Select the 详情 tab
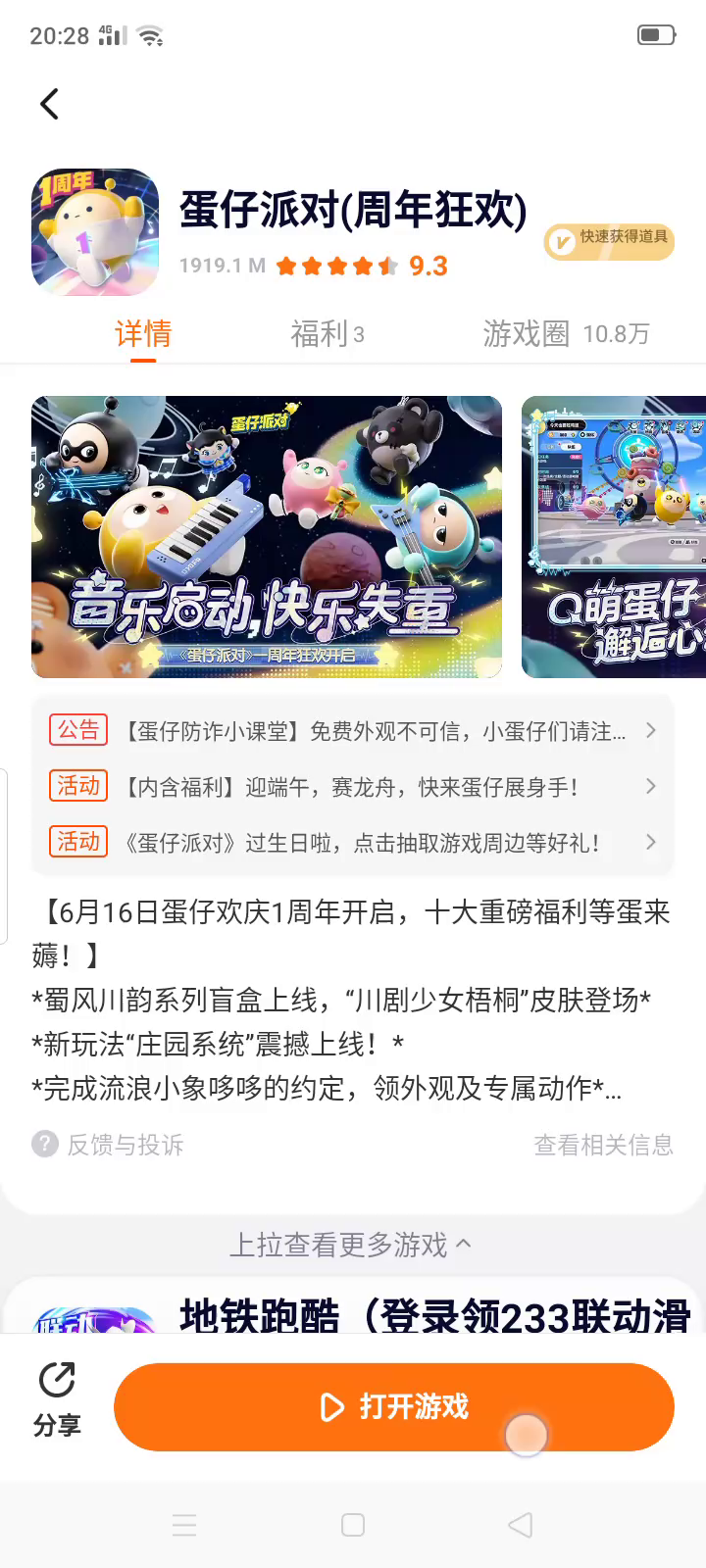The image size is (706, 1568). (x=143, y=334)
